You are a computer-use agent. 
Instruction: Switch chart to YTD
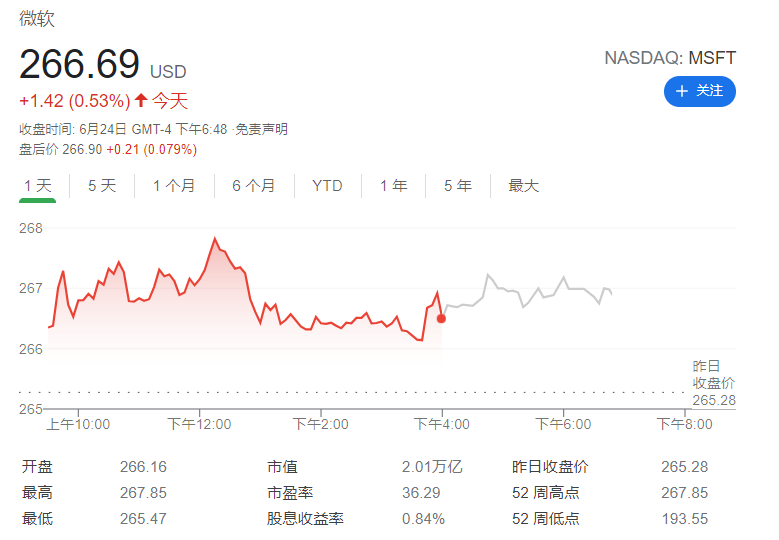pos(327,185)
